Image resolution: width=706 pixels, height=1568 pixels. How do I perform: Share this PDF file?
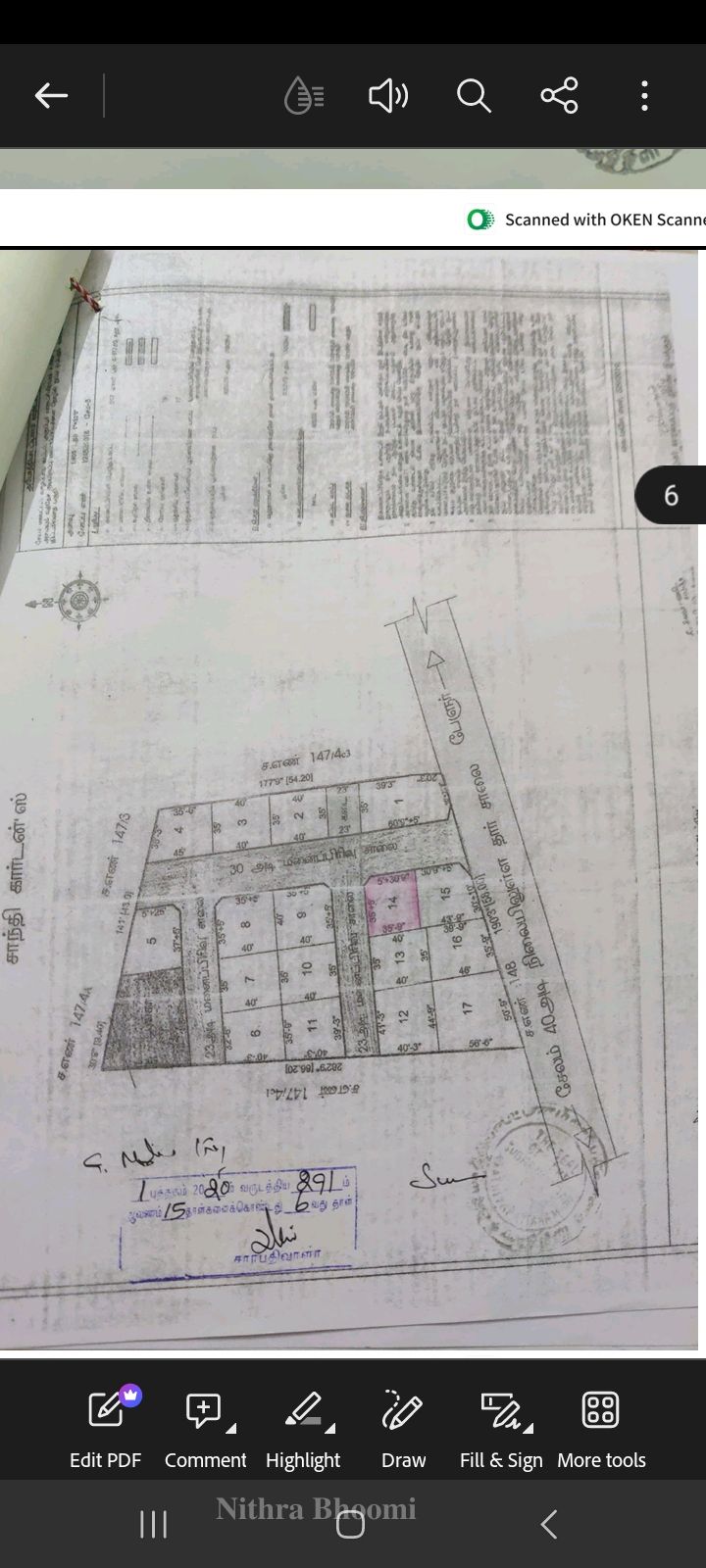pos(559,96)
